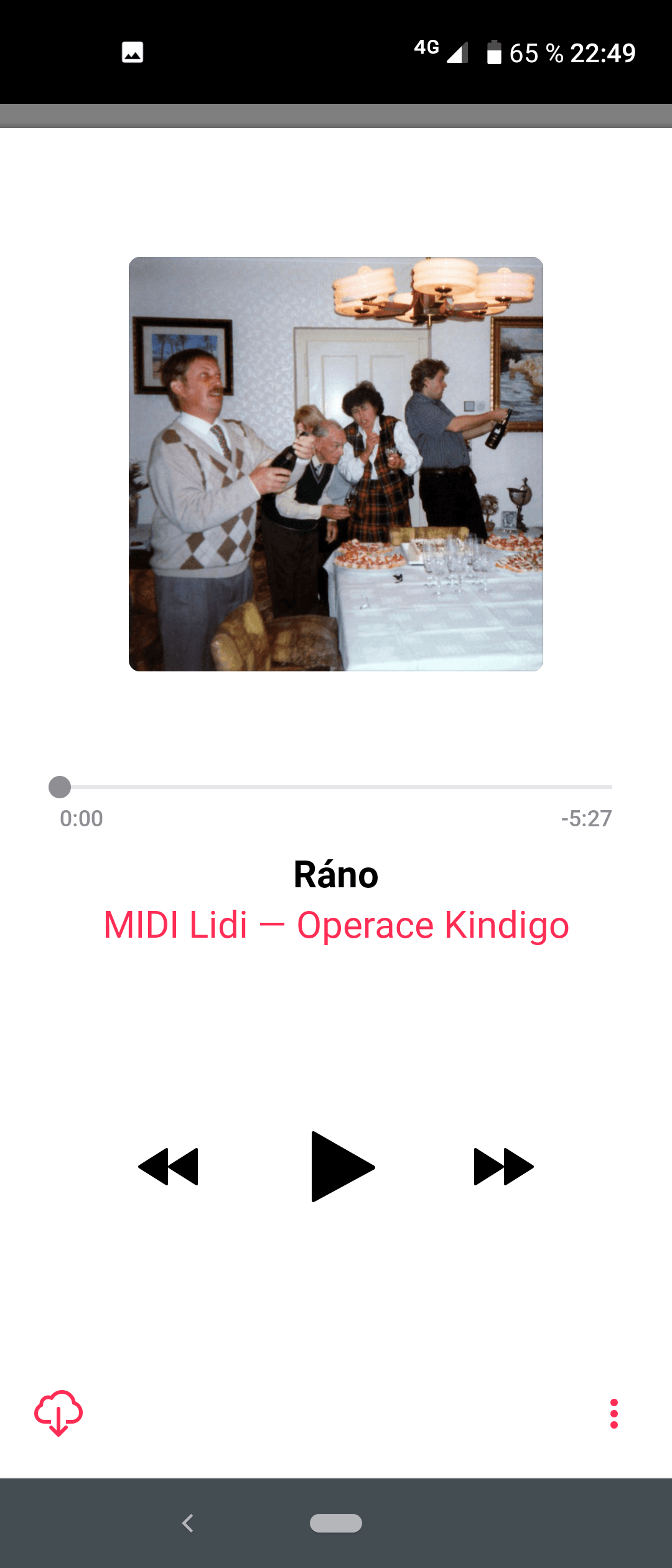Start playing the song Ráno

341,1167
